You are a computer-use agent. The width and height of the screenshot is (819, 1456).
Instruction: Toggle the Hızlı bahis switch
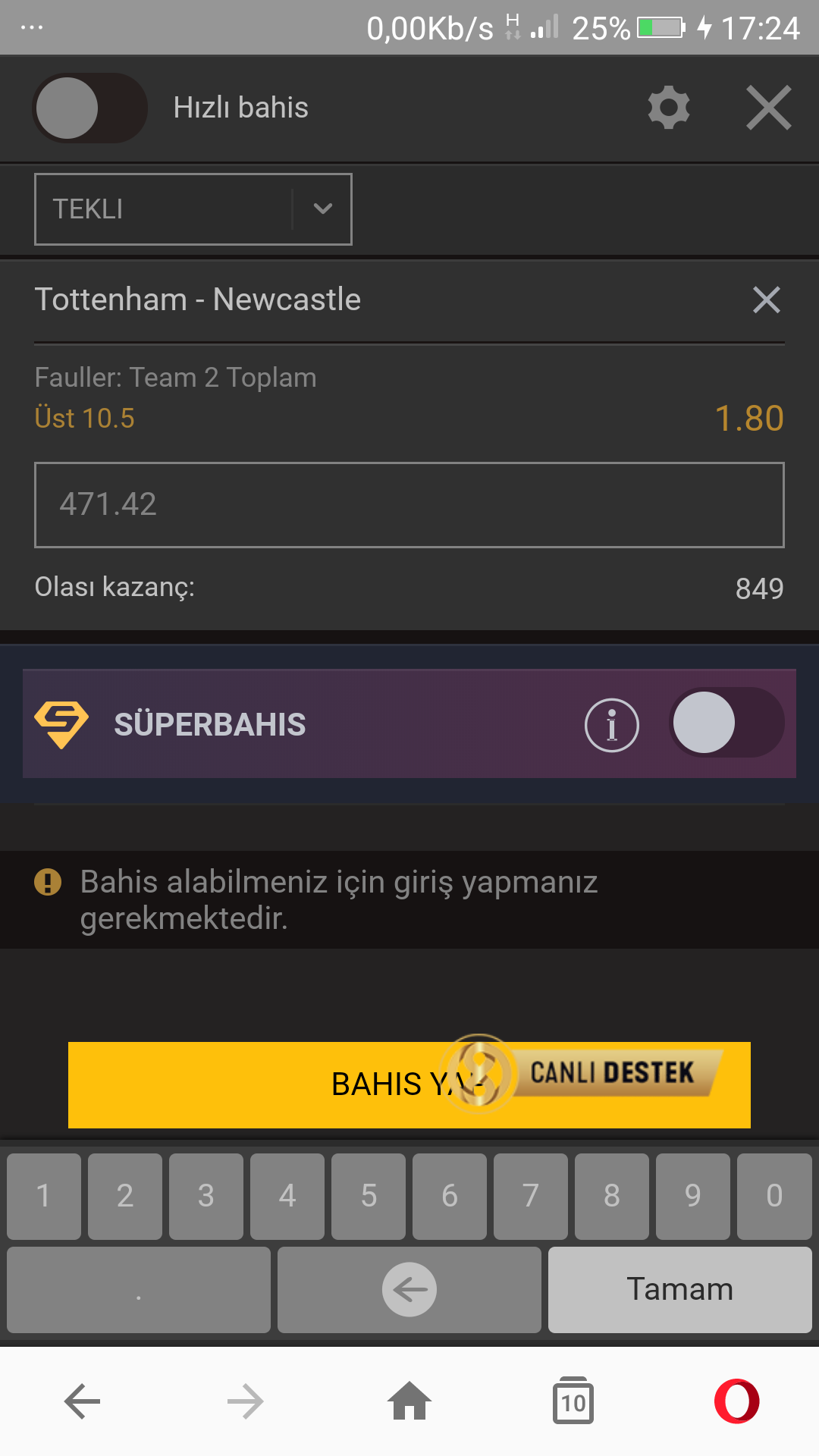click(89, 108)
